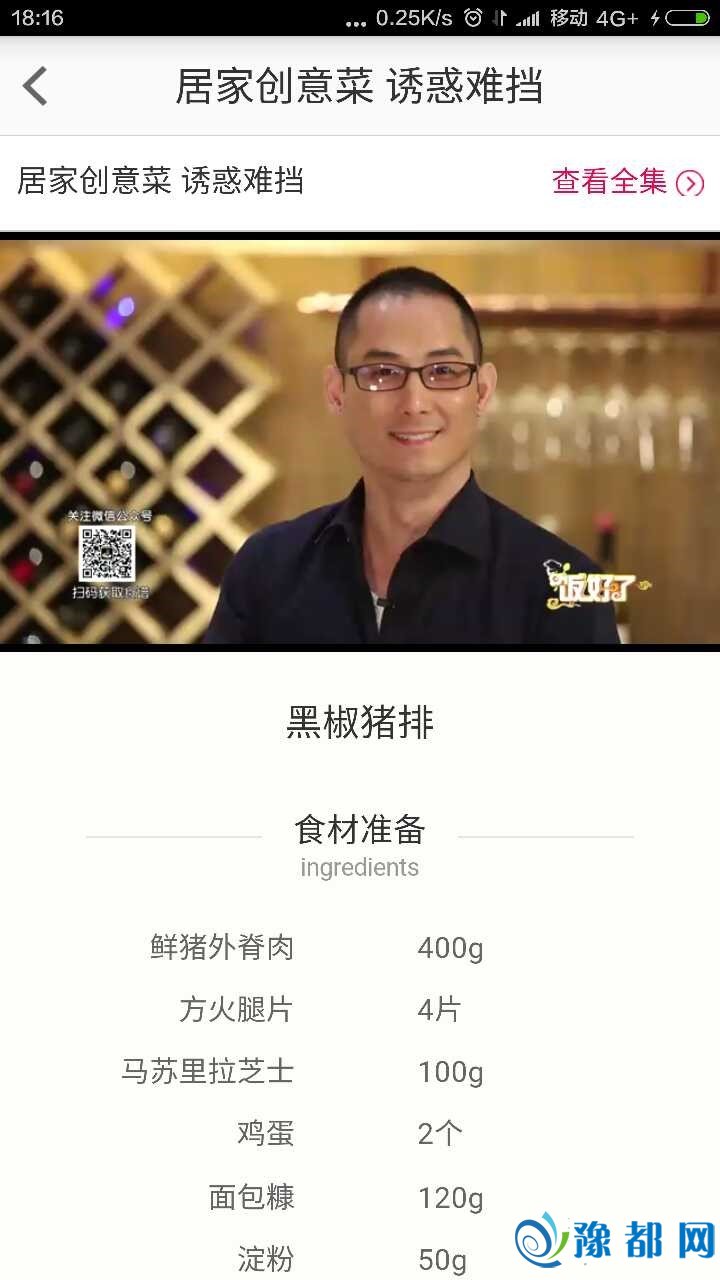Go back using the top-left arrow
Viewport: 720px width, 1280px height.
36,86
